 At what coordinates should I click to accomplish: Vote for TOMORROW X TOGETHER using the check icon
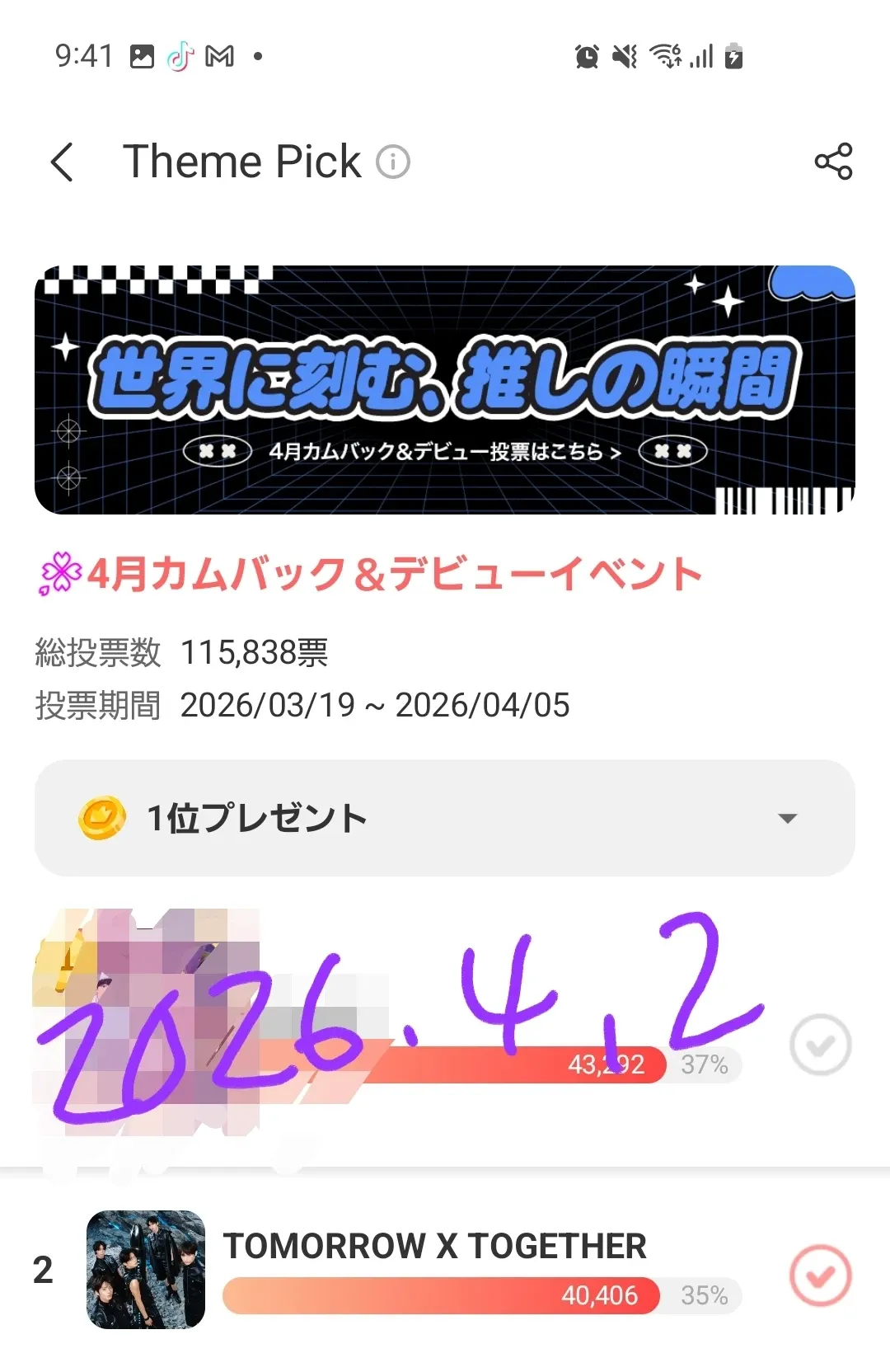(820, 1275)
